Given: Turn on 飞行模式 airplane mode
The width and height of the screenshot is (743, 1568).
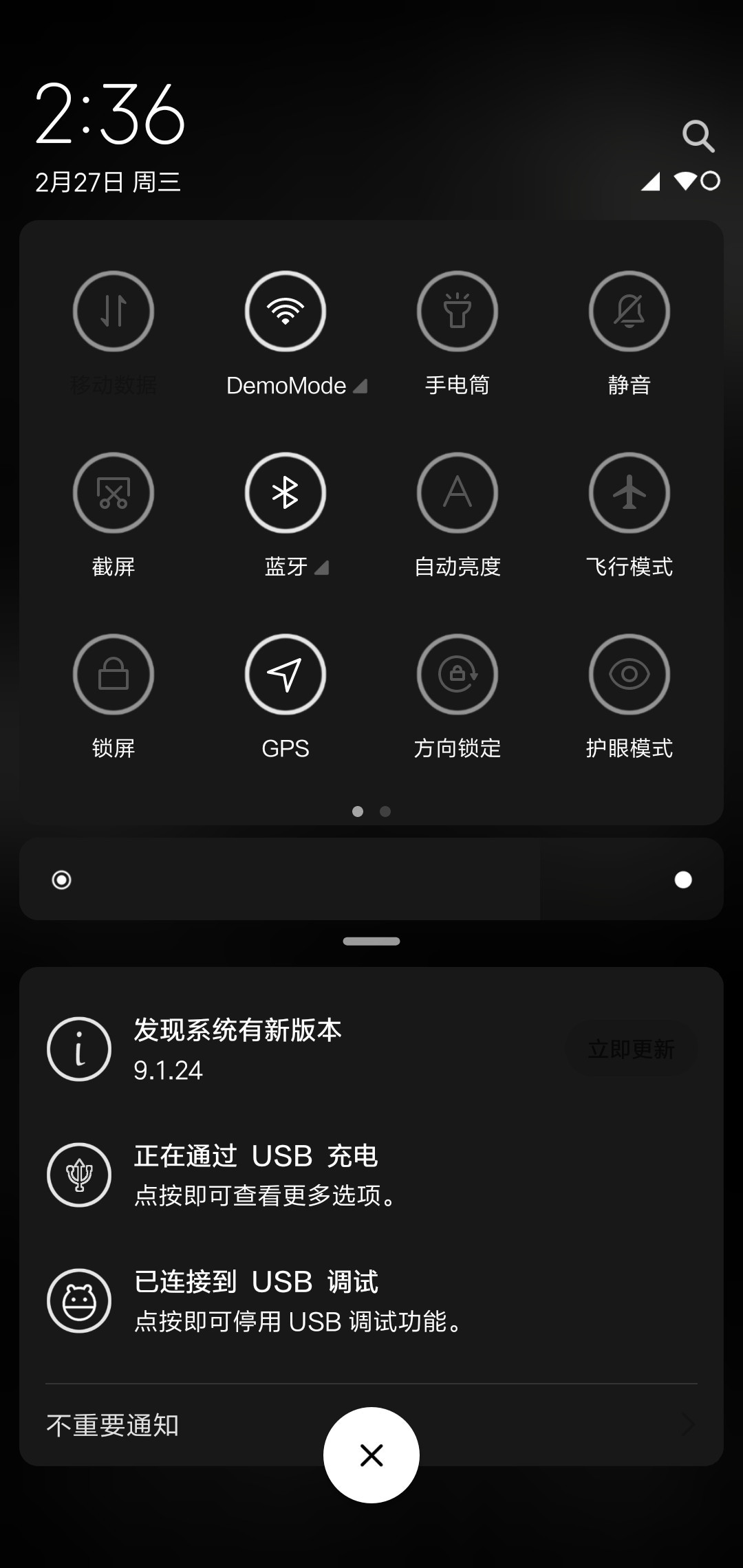Looking at the screenshot, I should [629, 493].
